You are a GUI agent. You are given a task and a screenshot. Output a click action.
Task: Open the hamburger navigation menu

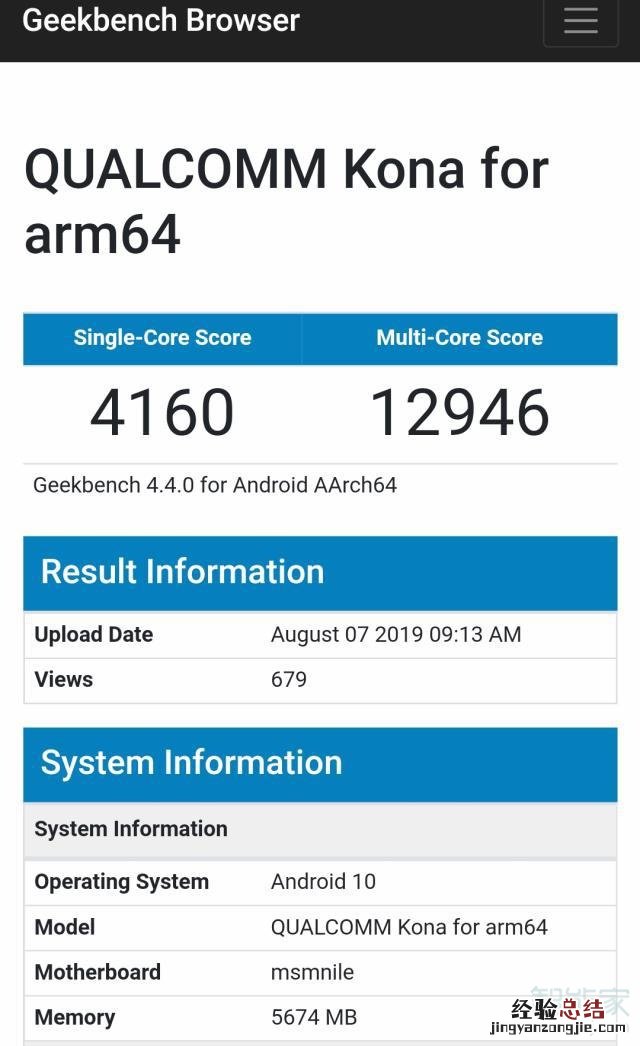pyautogui.click(x=580, y=21)
